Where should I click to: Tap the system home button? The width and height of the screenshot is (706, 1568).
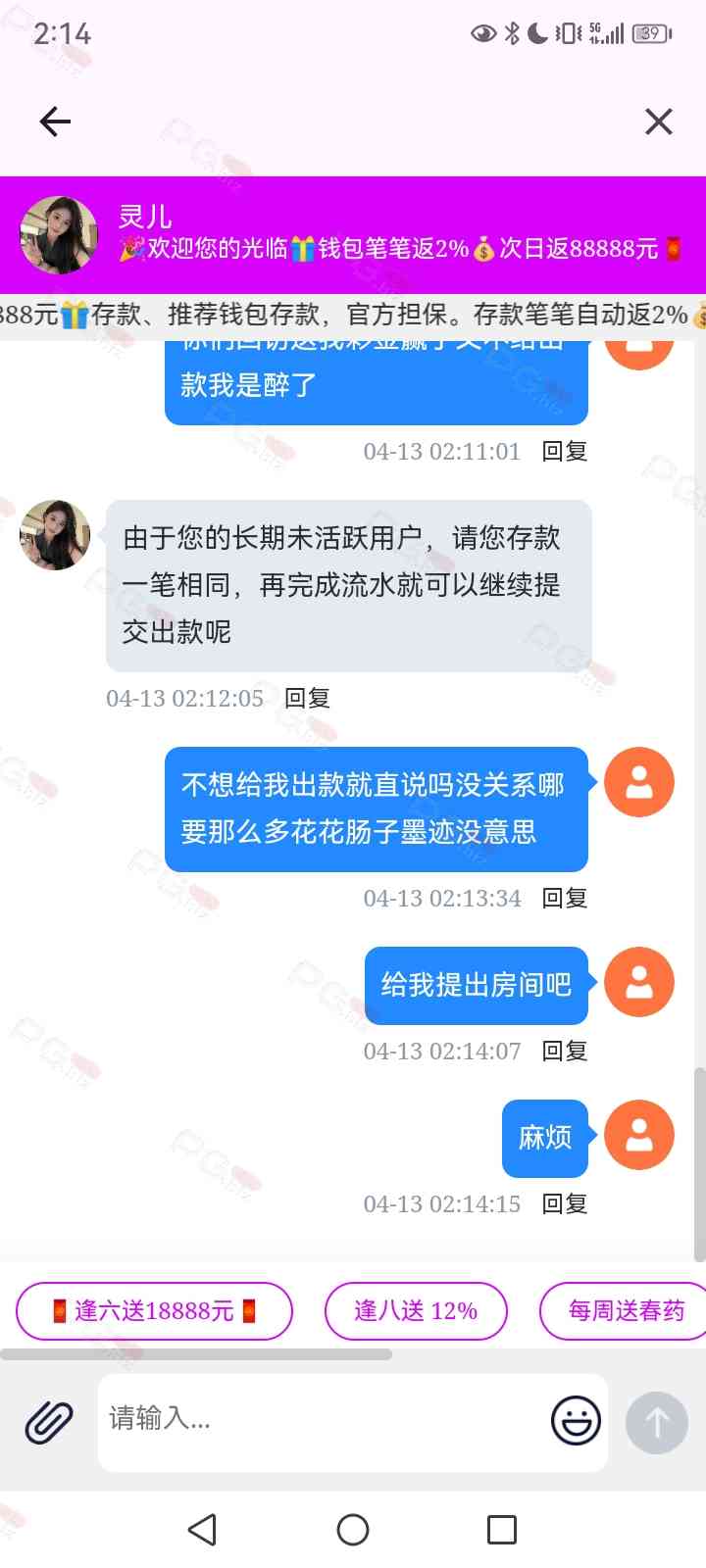(353, 1530)
